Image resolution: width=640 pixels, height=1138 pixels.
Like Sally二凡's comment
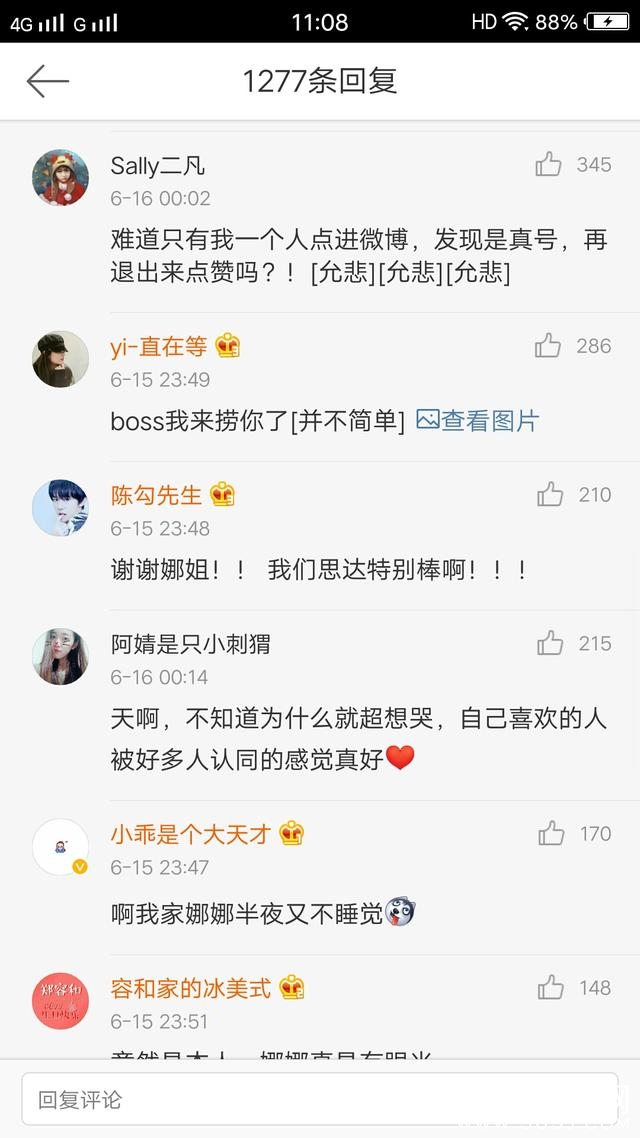549,164
